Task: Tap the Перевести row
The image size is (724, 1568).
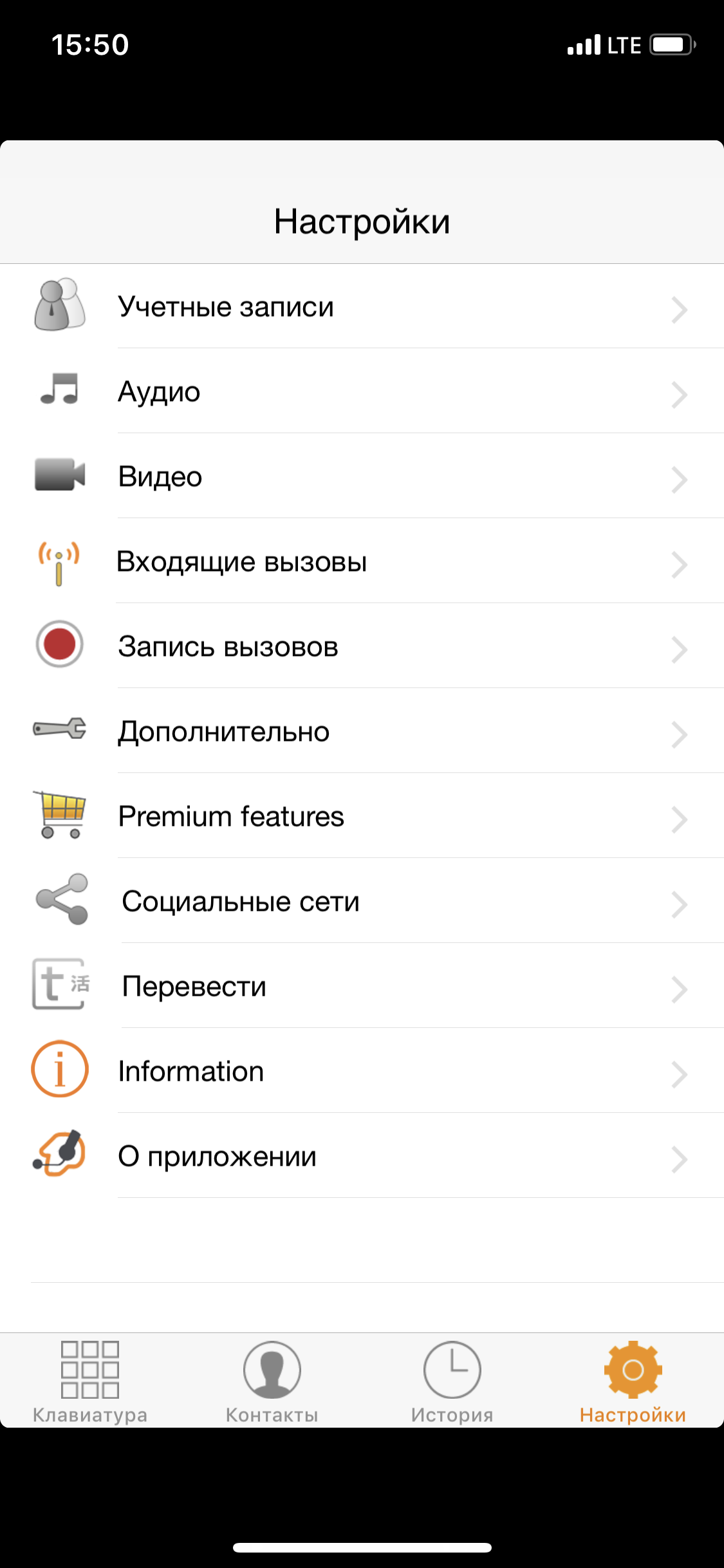Action: (360, 987)
